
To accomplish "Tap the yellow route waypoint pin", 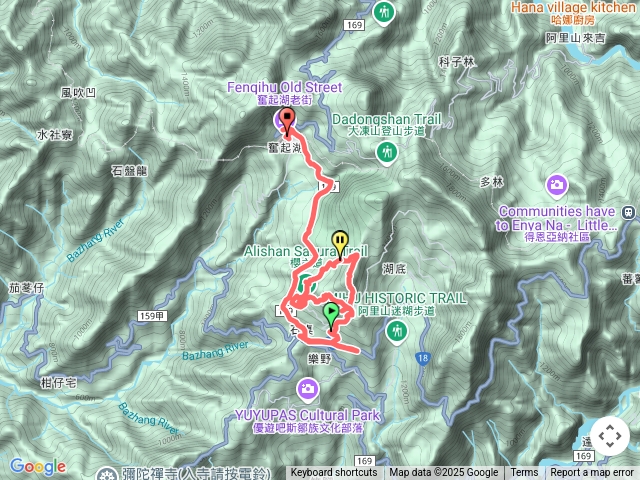I will point(341,242).
